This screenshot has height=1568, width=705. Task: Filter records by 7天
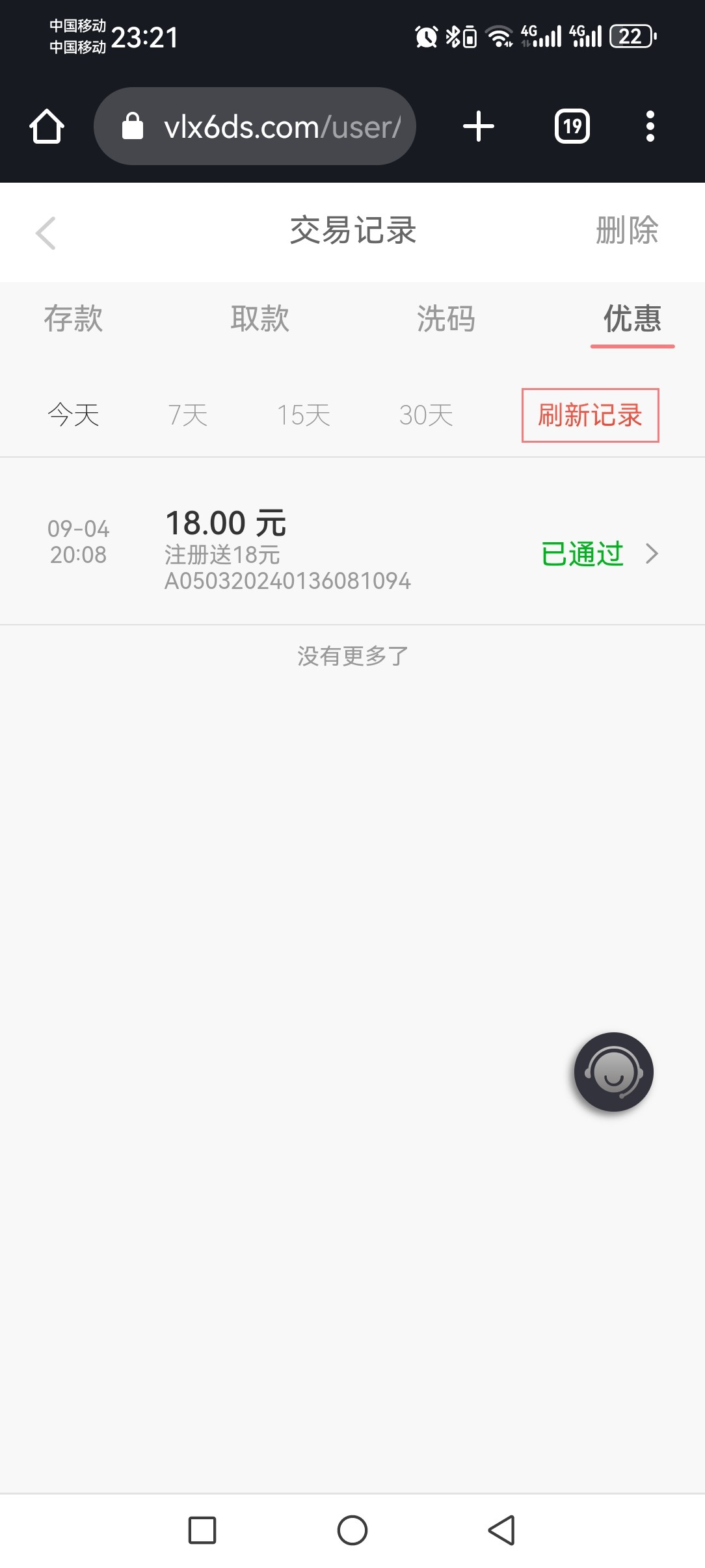pos(188,415)
